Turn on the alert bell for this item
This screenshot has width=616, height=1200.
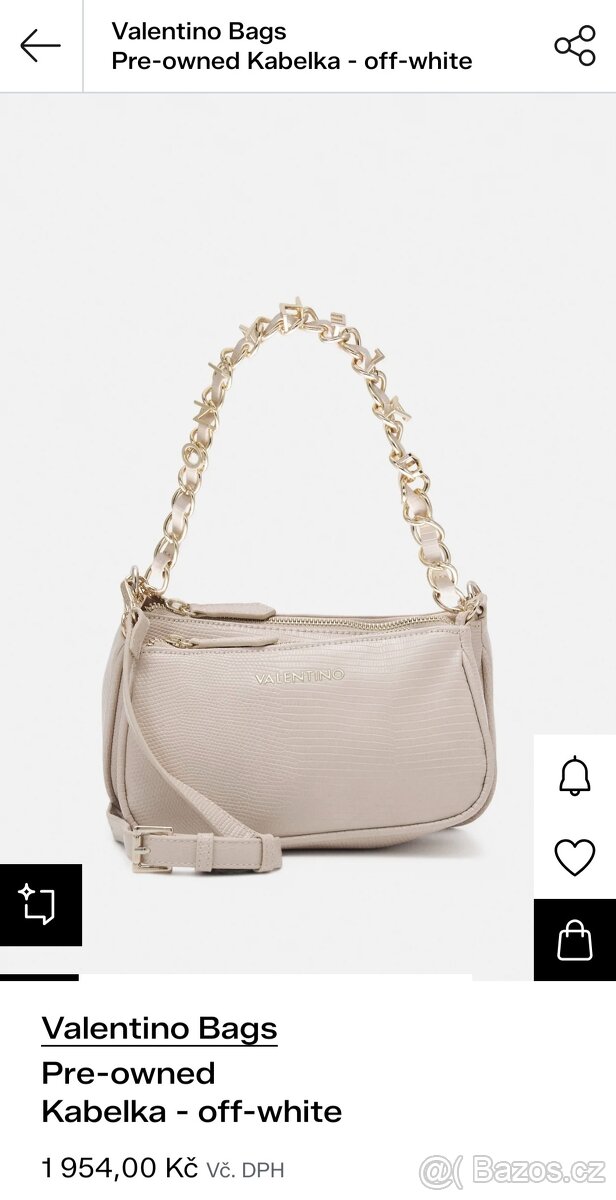[574, 776]
